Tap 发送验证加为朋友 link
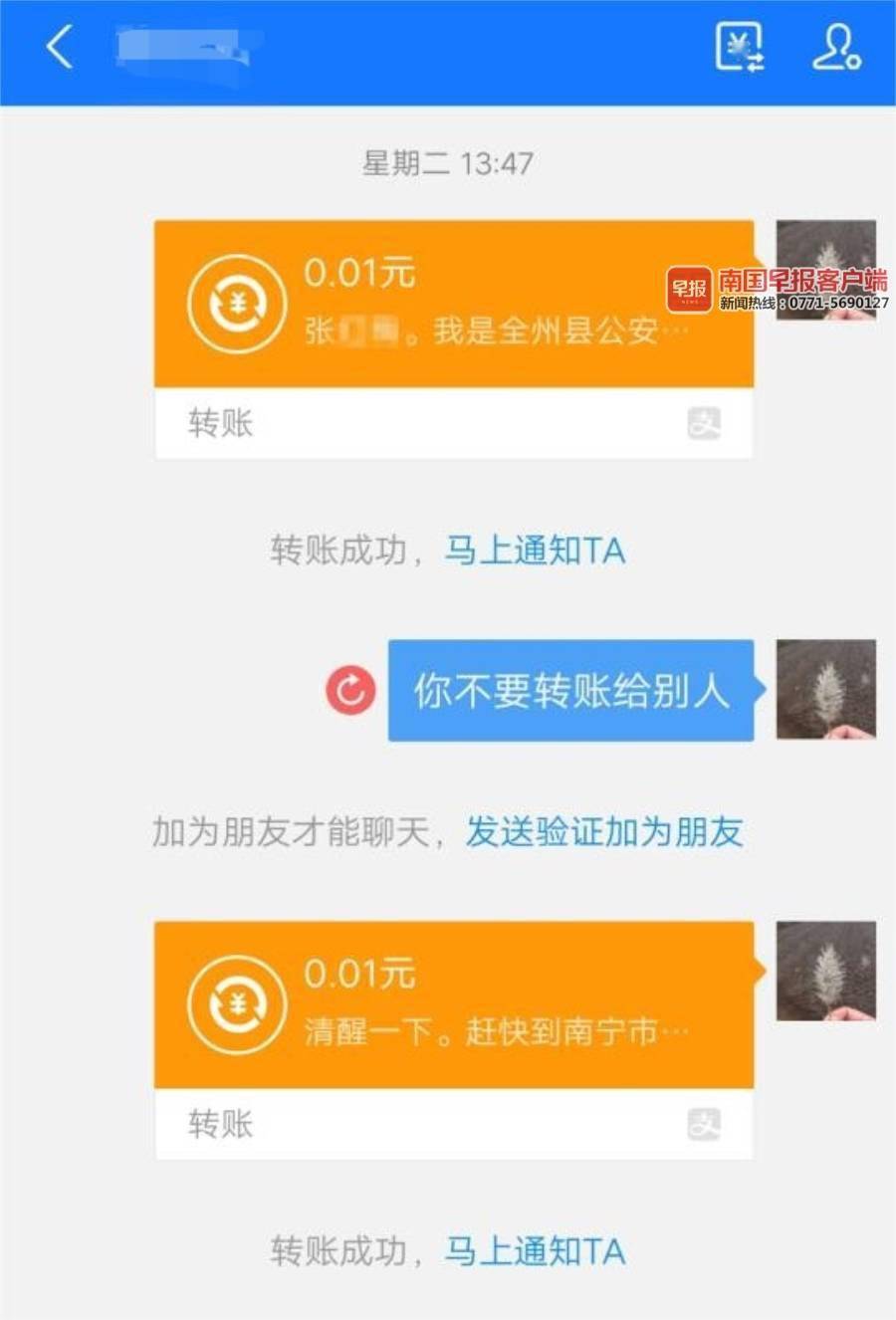896x1320 pixels. [604, 832]
